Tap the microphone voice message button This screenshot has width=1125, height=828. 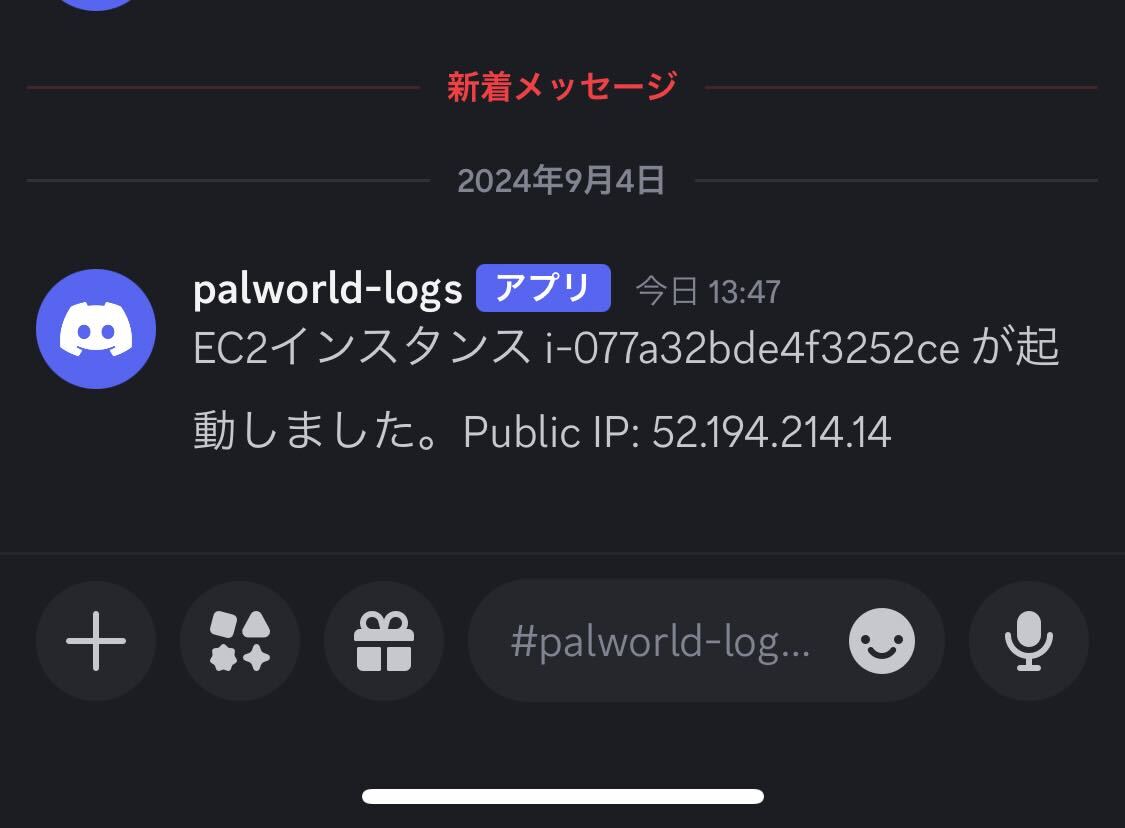pyautogui.click(x=1028, y=641)
